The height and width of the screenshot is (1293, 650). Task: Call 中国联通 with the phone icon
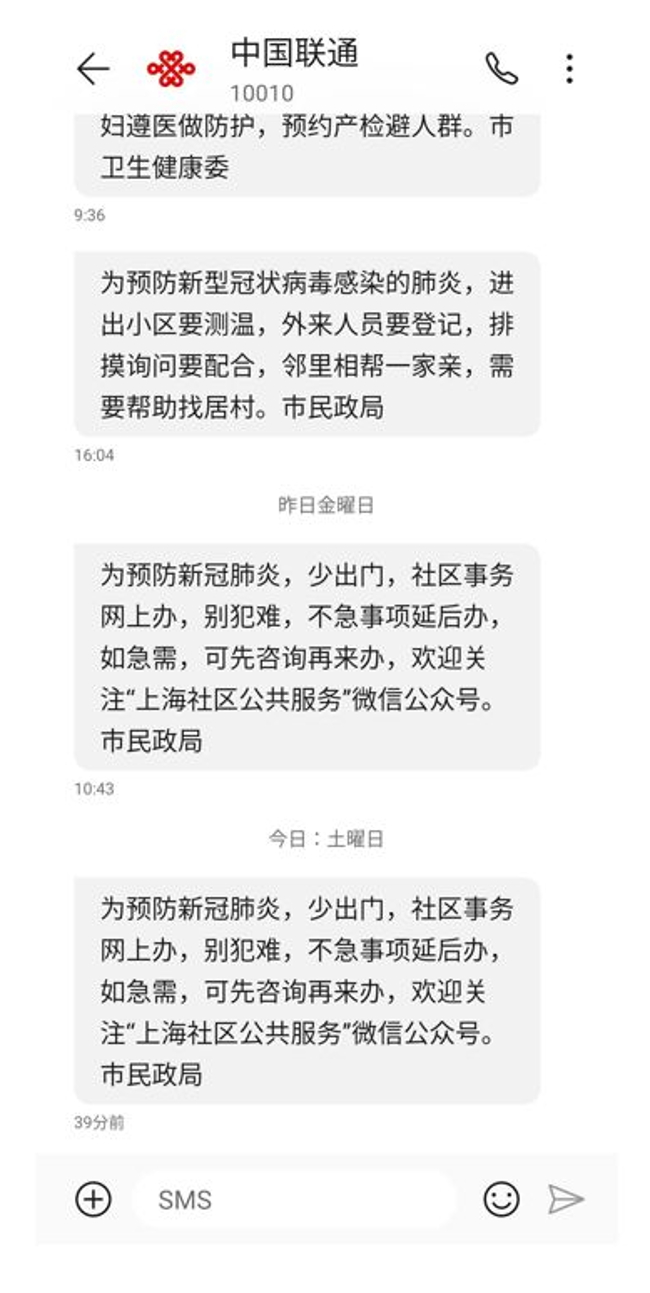[x=501, y=69]
